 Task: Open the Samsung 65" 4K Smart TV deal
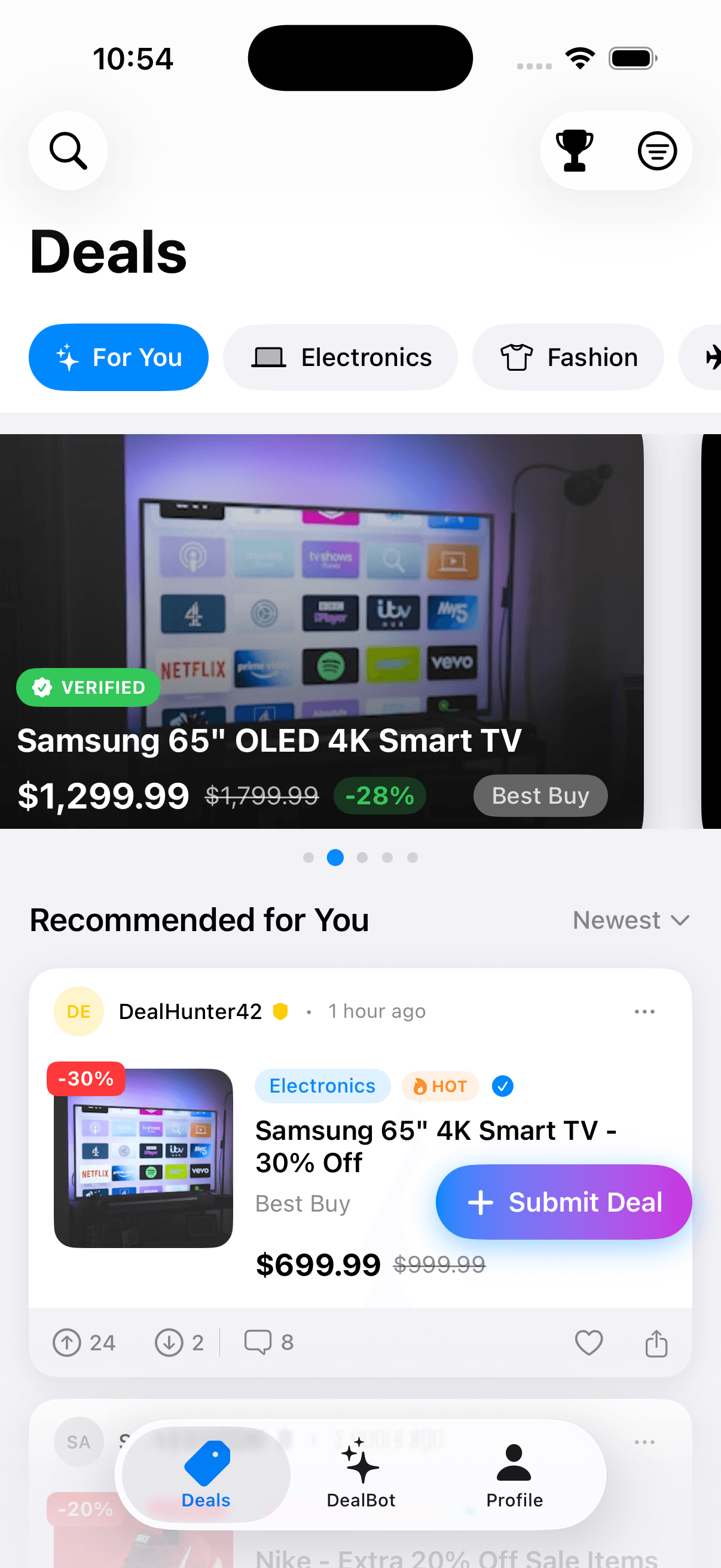(x=436, y=1146)
